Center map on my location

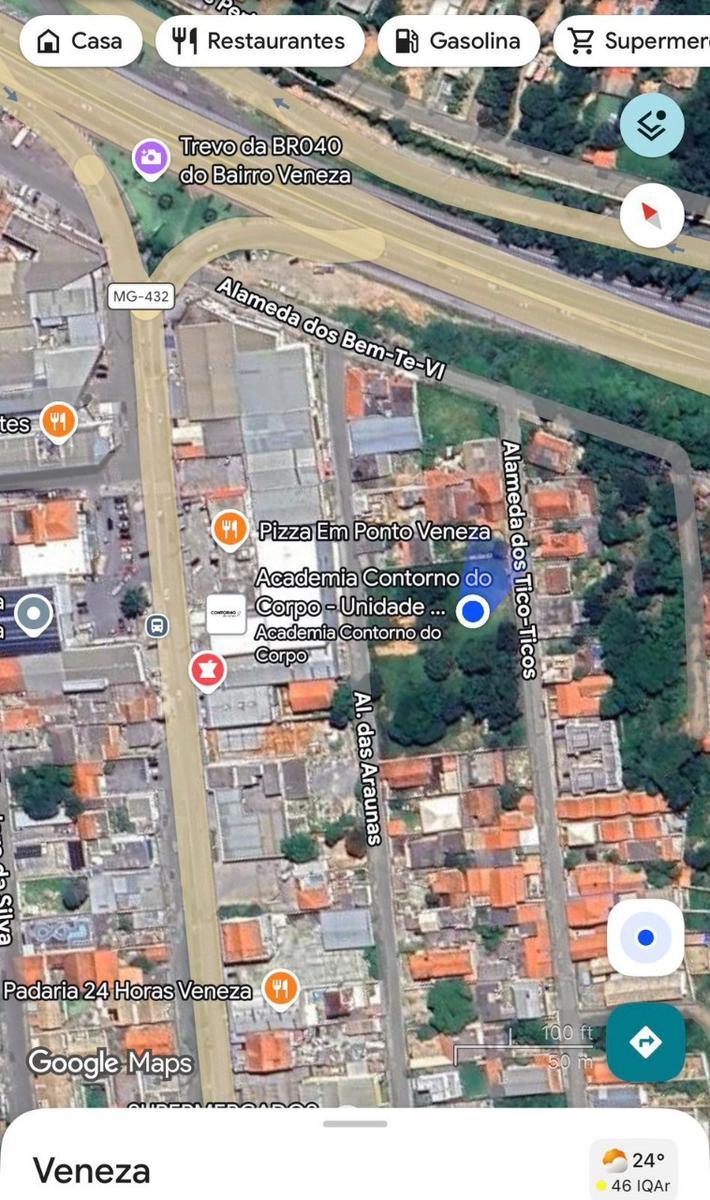(646, 938)
